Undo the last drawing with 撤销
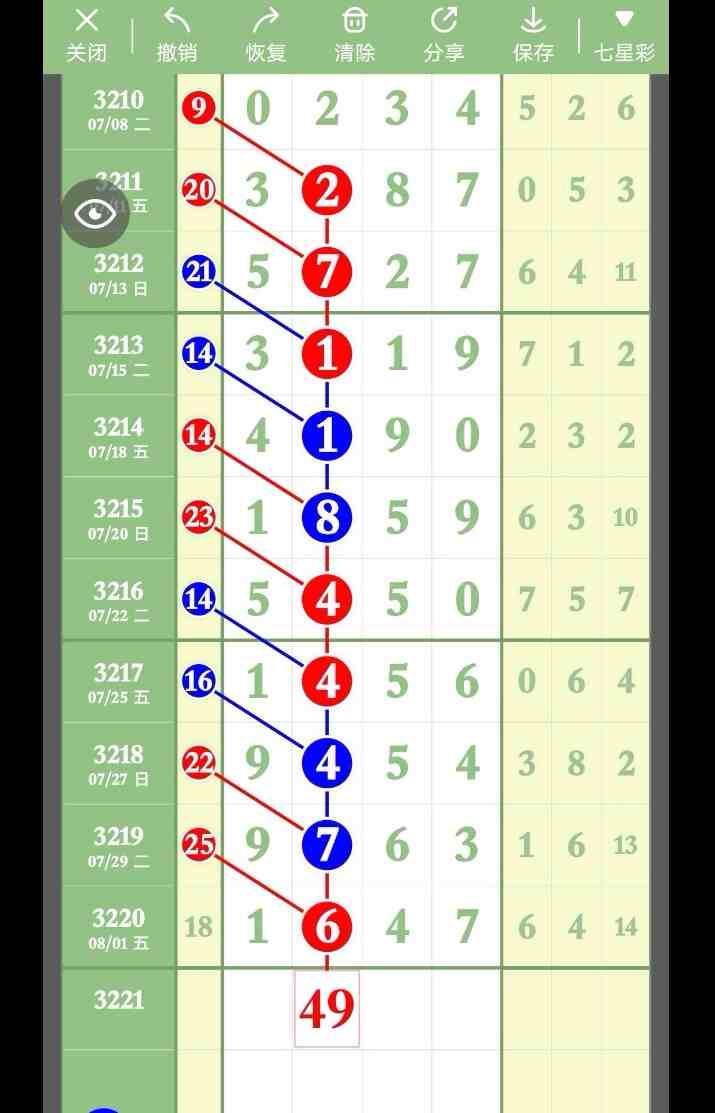 (x=177, y=34)
